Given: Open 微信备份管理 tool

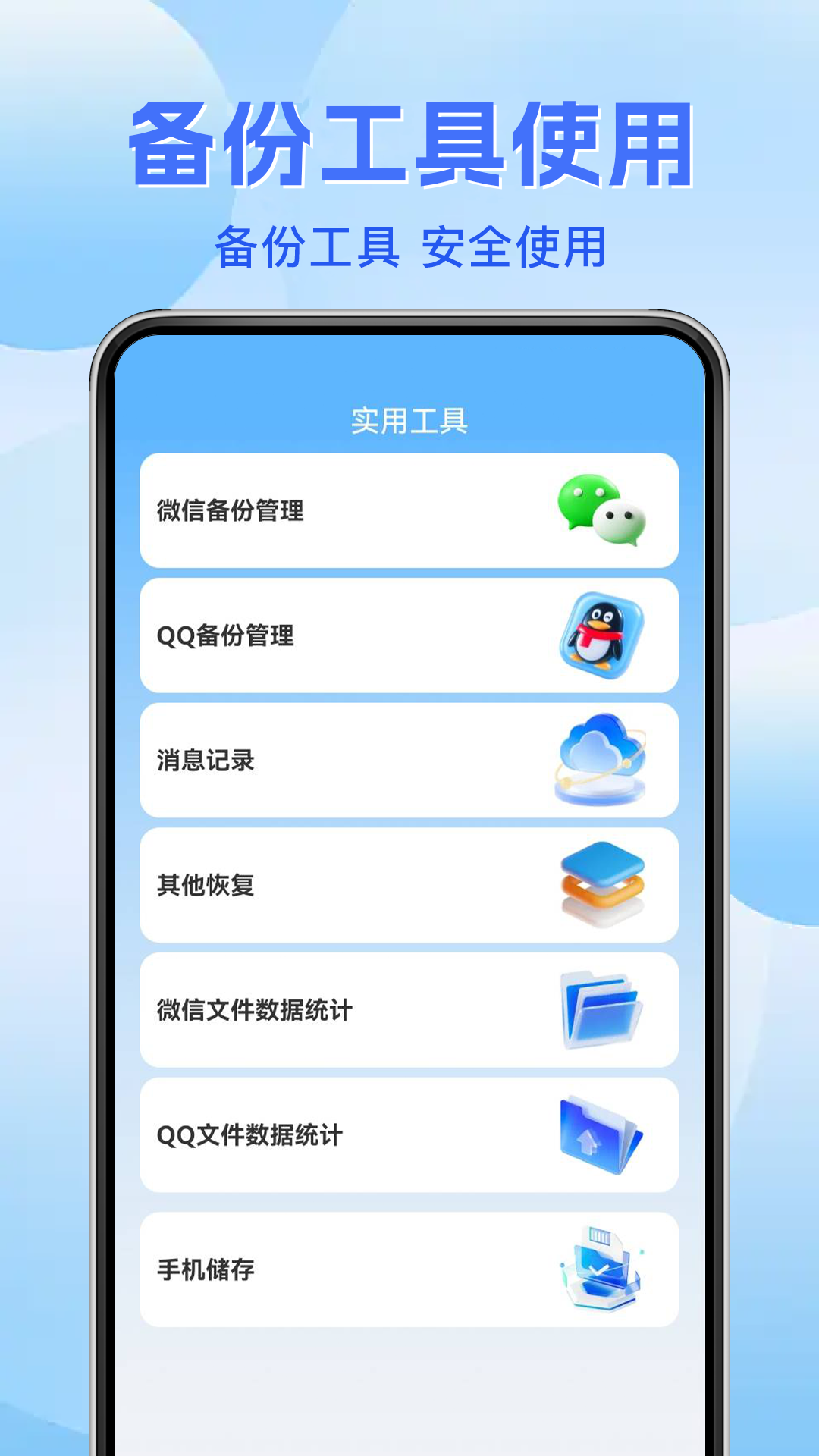Looking at the screenshot, I should (303, 510).
